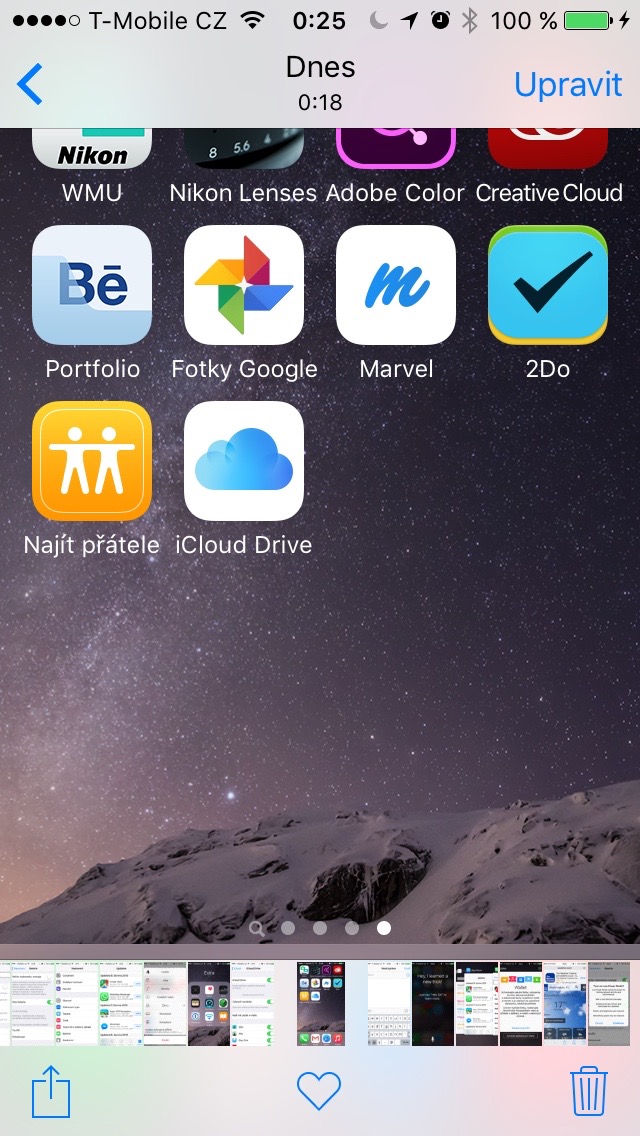Jump to the keyboard screenshot thumbnail

[x=388, y=1004]
